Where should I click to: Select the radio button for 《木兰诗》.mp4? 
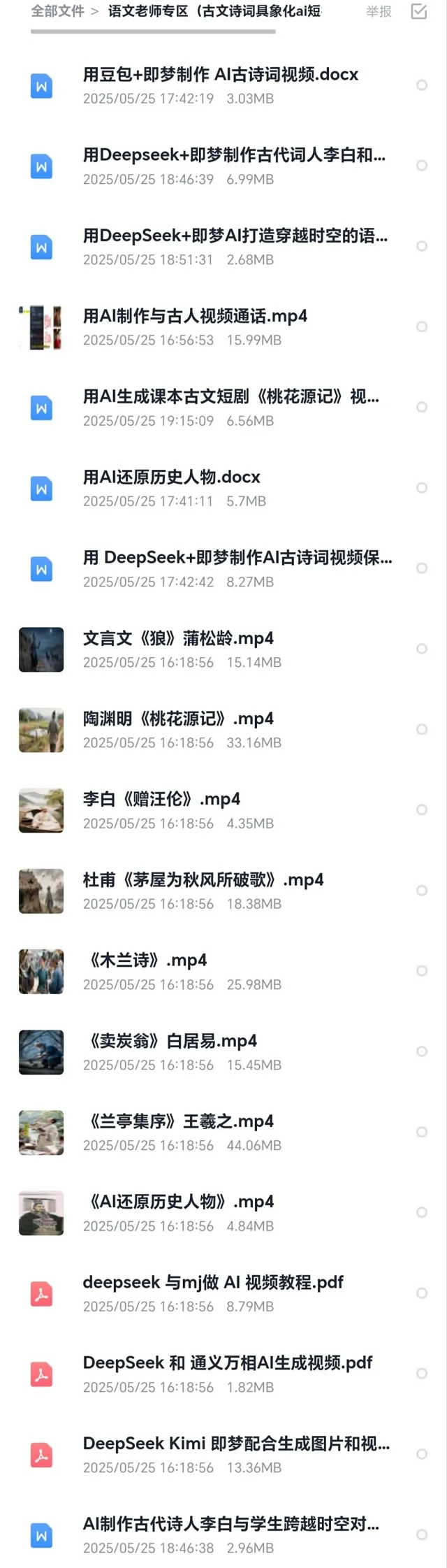click(x=422, y=971)
